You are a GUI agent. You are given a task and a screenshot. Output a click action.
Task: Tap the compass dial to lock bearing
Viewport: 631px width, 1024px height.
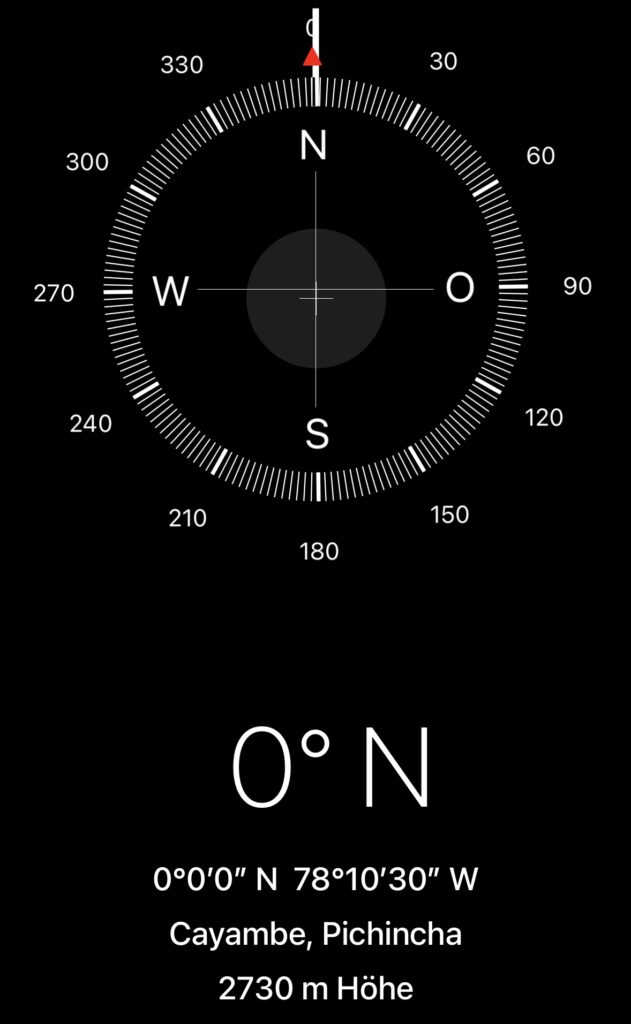point(316,289)
